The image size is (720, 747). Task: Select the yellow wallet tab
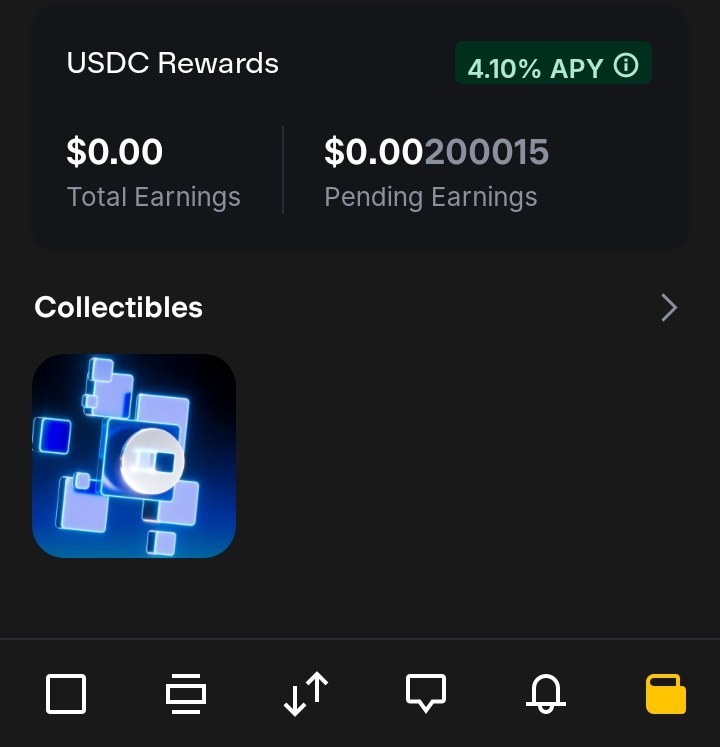click(x=666, y=694)
